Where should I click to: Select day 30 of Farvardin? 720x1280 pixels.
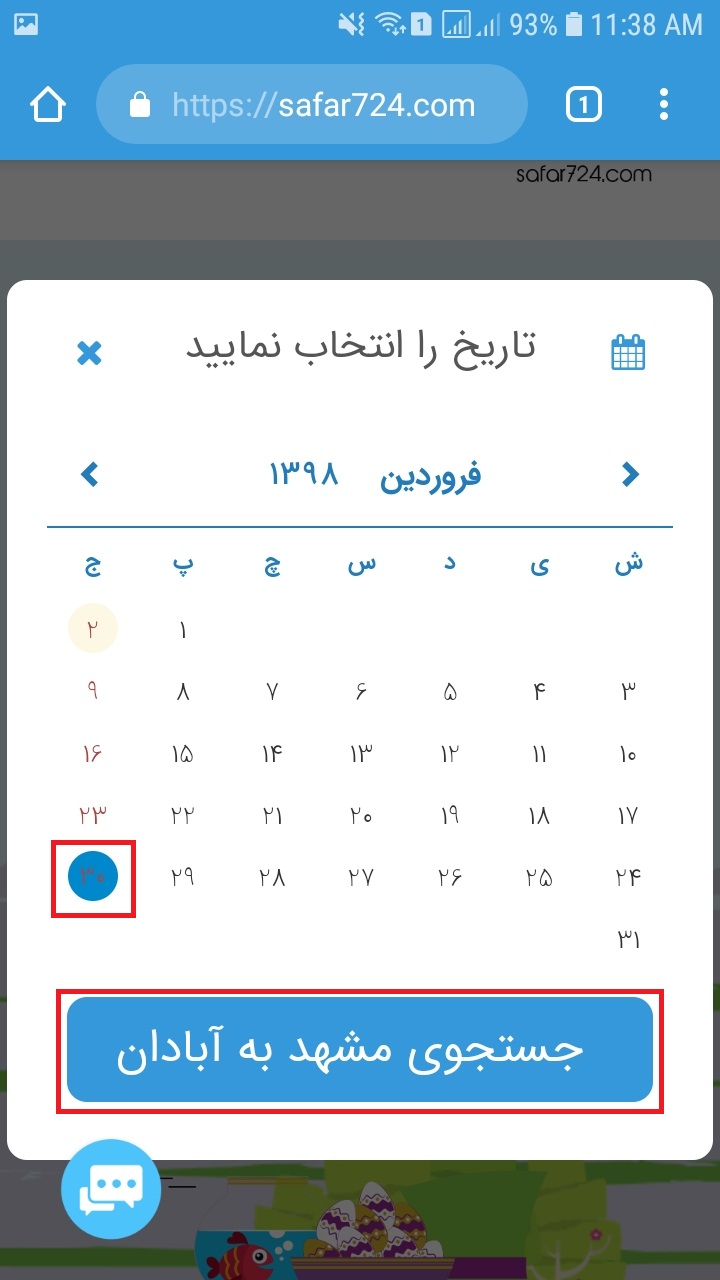coord(93,877)
